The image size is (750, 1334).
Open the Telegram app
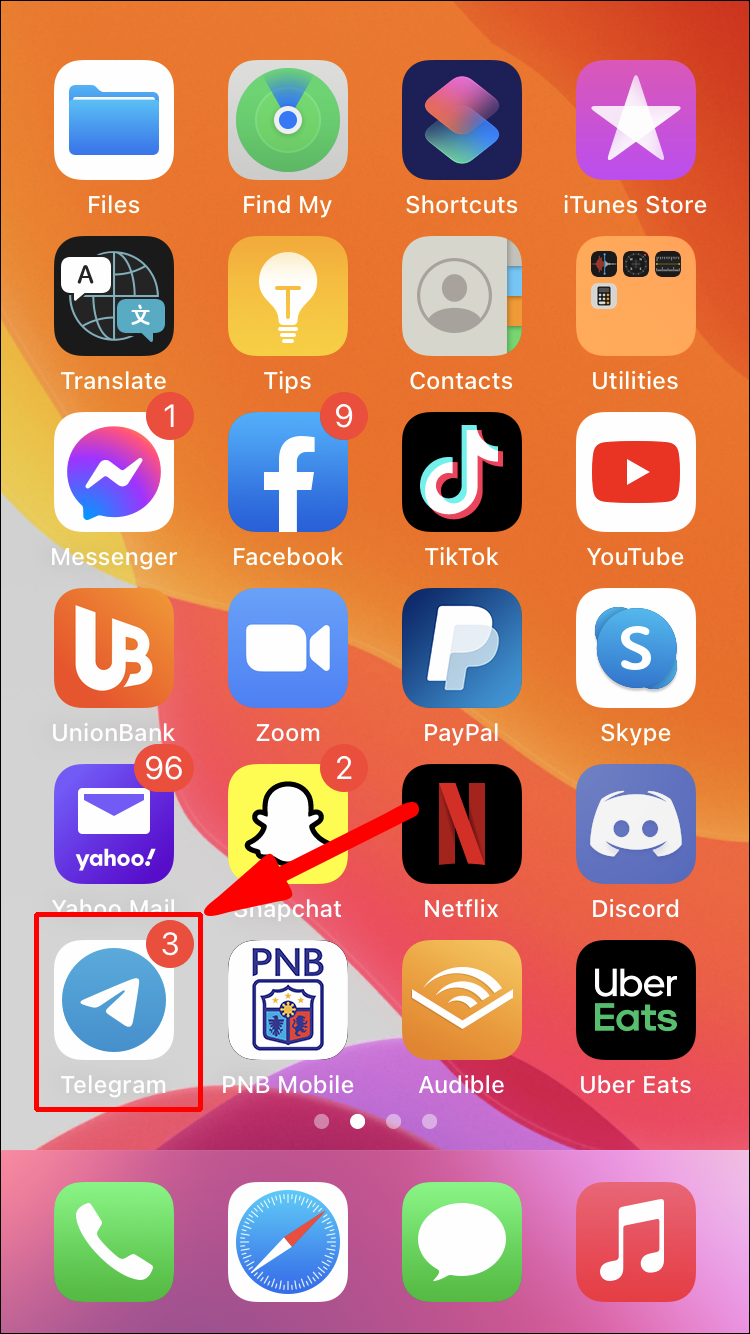click(x=114, y=1000)
